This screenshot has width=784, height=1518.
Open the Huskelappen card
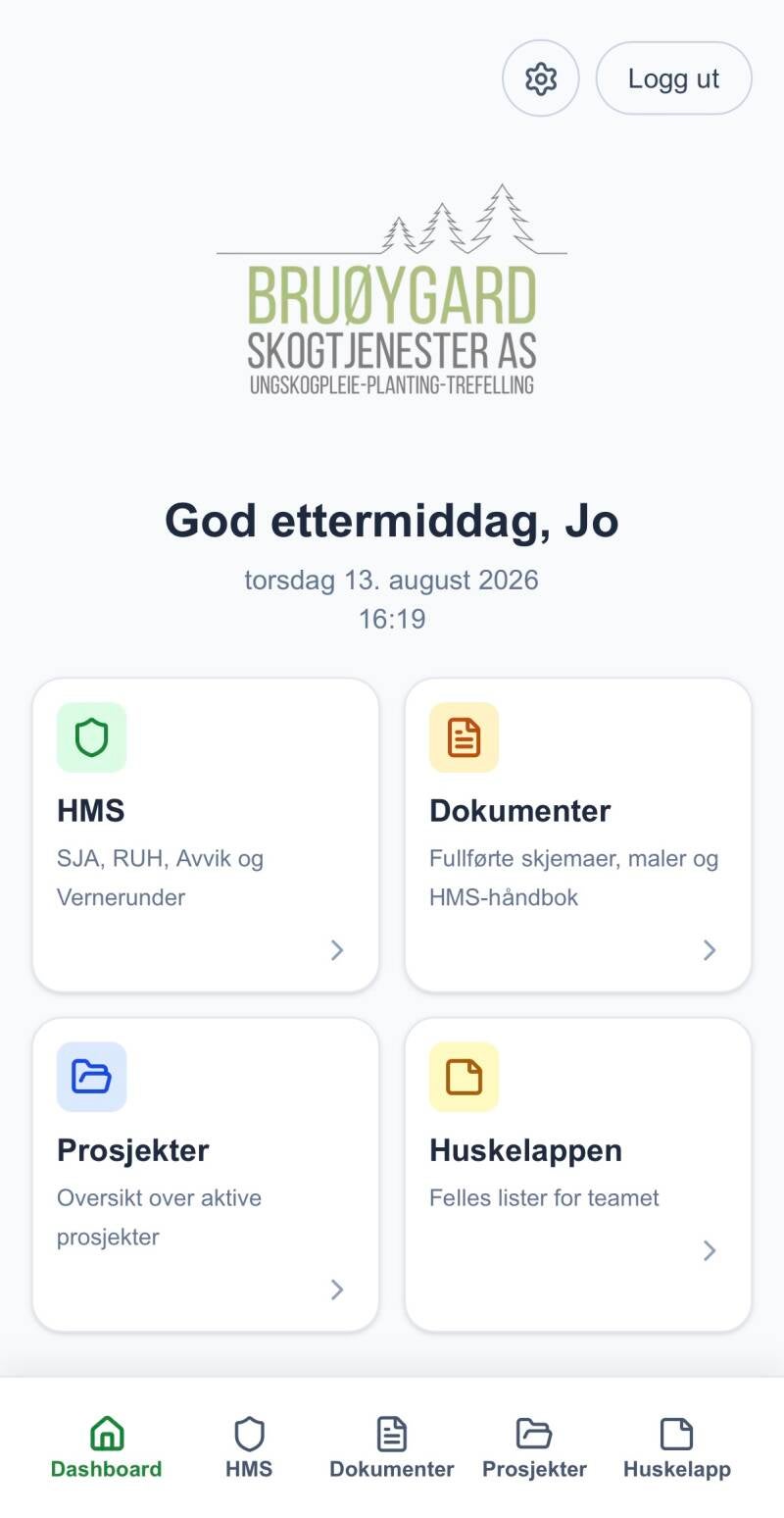click(x=578, y=1175)
